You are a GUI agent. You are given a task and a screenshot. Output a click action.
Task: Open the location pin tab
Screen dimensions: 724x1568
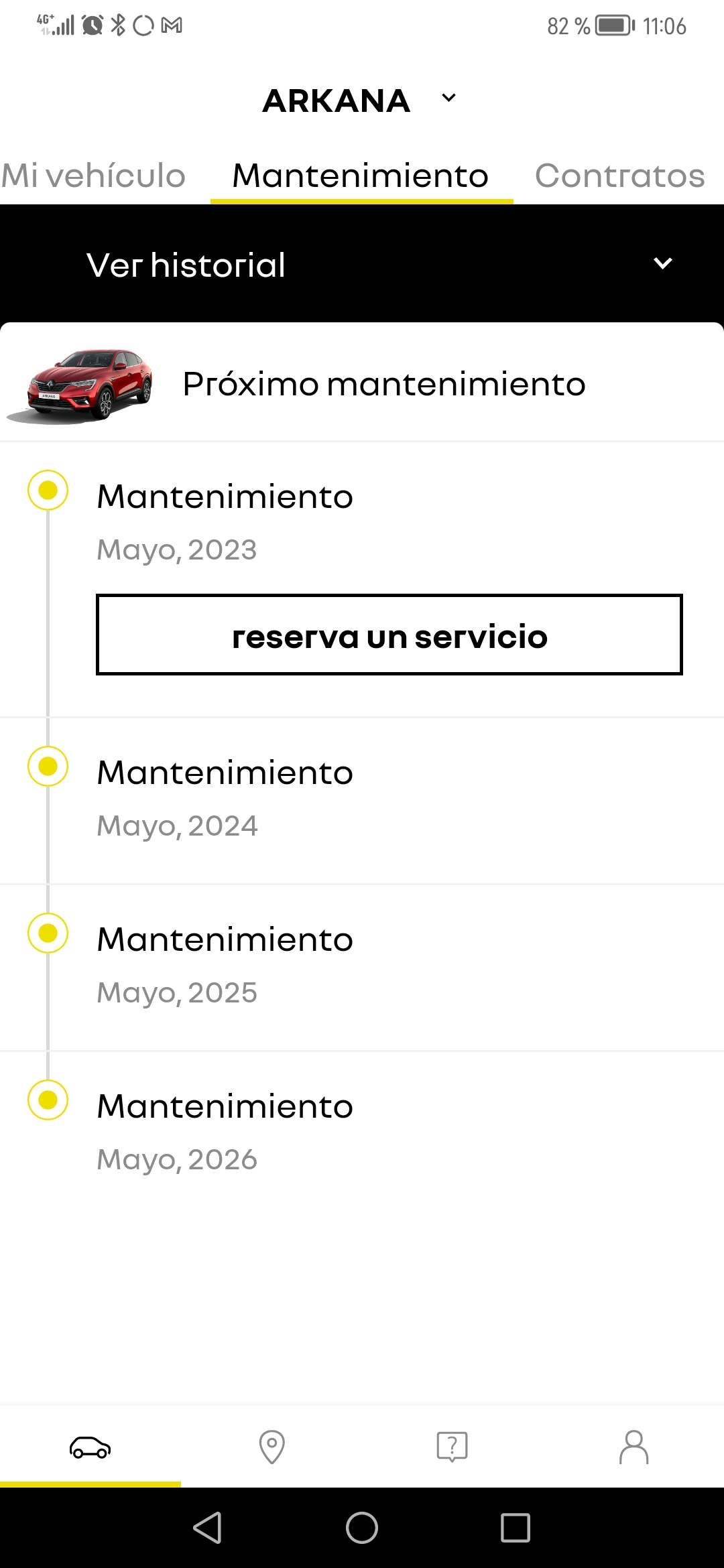271,1447
